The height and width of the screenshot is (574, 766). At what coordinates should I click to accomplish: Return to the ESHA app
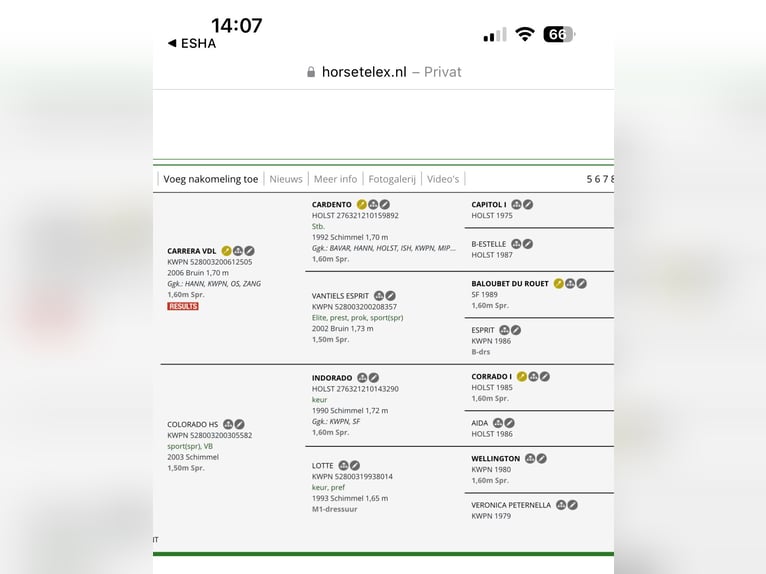191,43
